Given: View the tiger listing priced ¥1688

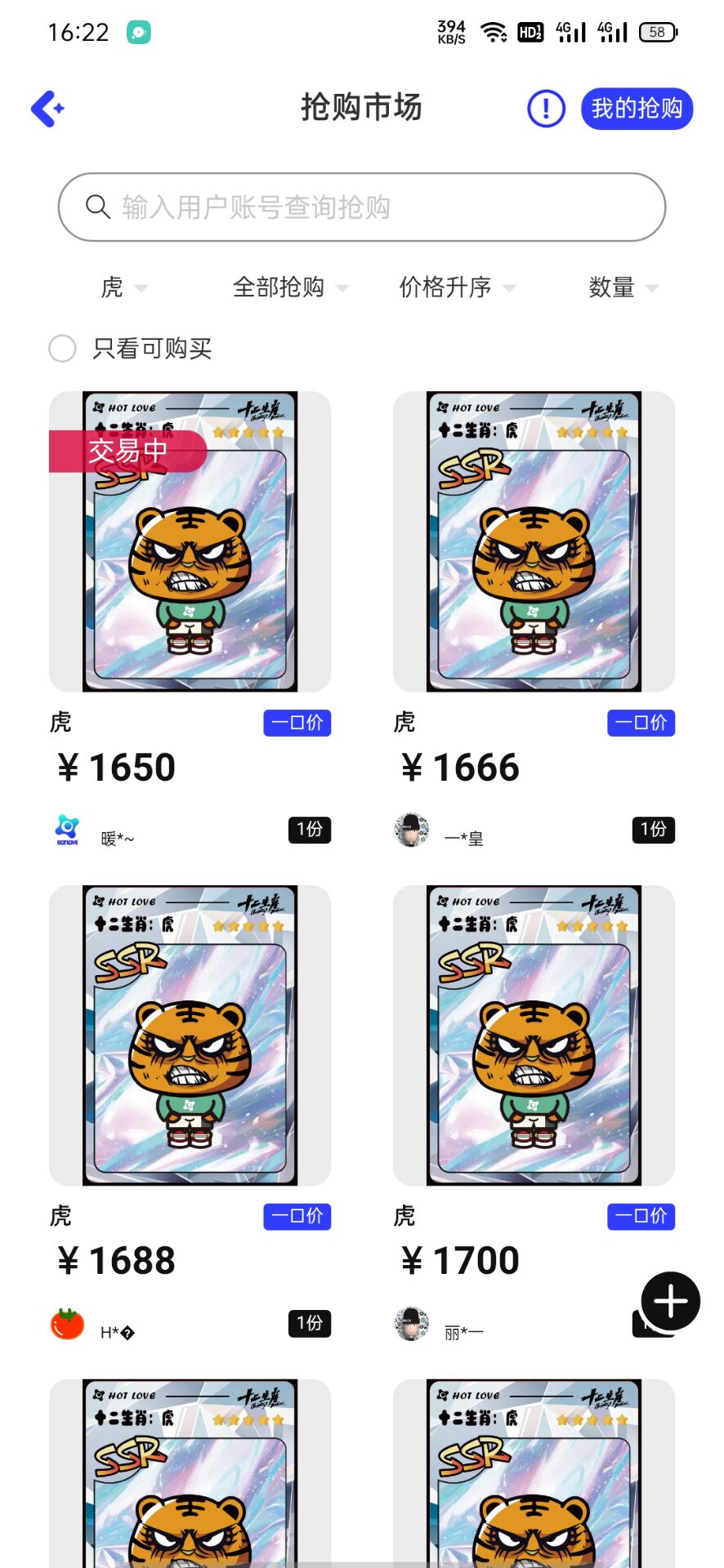Looking at the screenshot, I should [x=190, y=1036].
